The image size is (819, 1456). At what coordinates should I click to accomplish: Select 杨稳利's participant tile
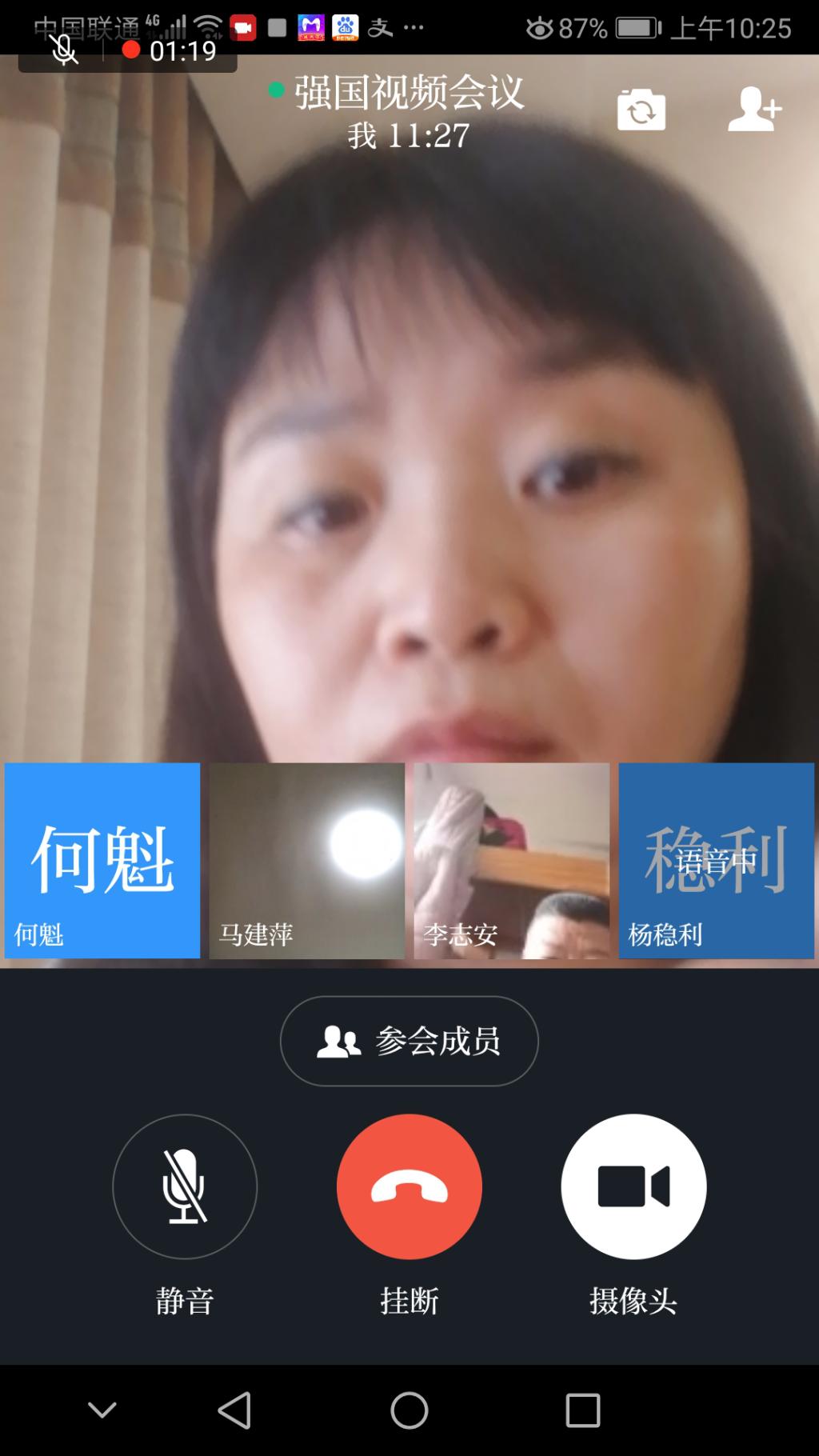point(717,860)
